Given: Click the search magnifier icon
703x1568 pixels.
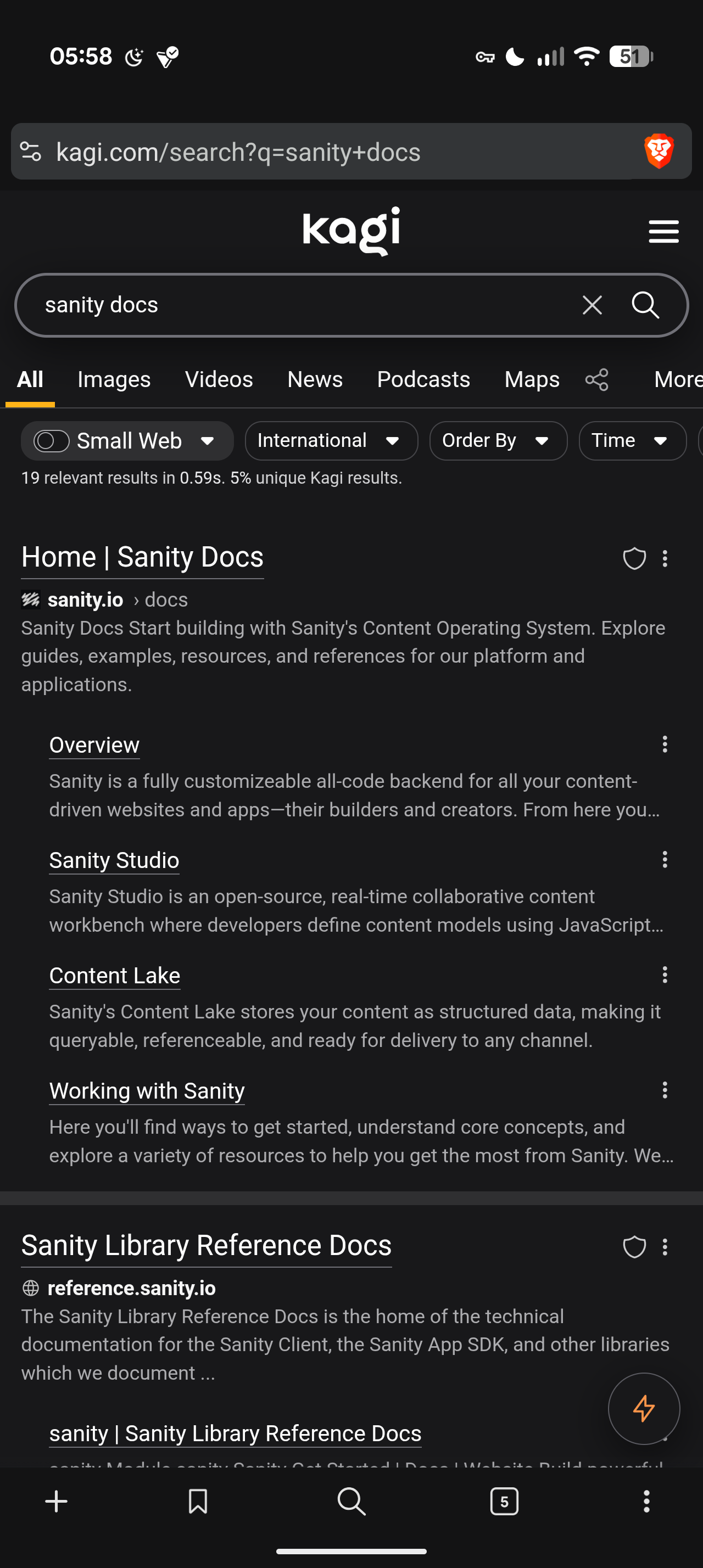Looking at the screenshot, I should point(645,305).
